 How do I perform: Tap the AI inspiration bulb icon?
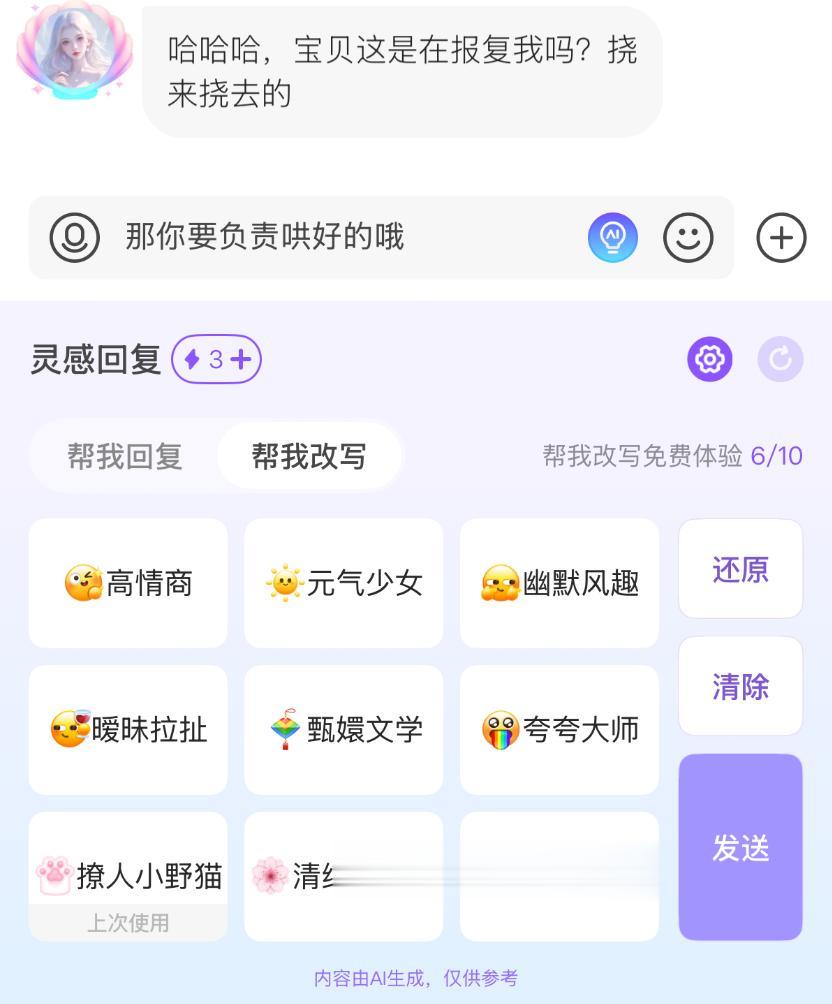point(612,238)
